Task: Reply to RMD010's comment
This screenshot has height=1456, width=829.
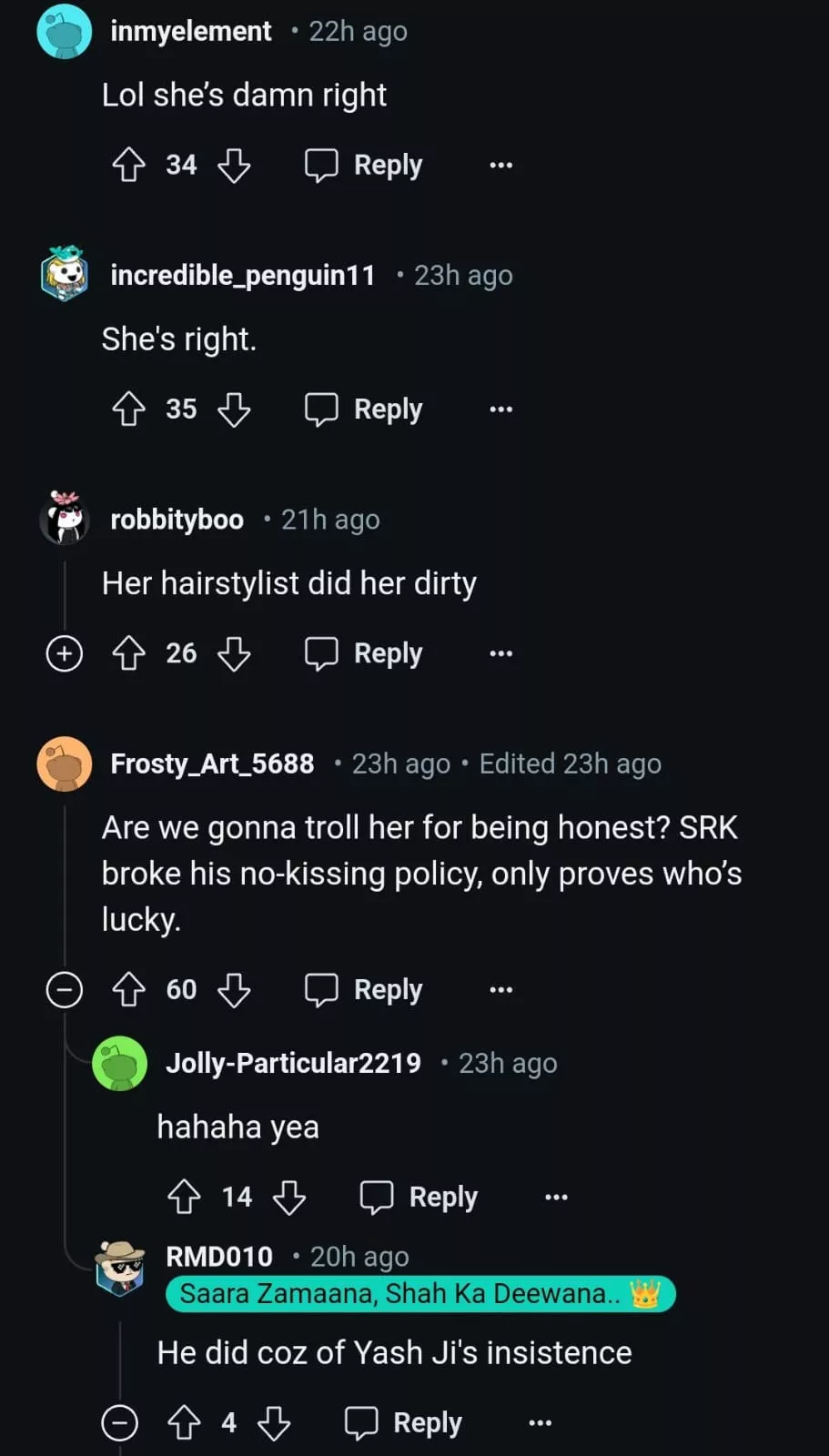Action: (x=403, y=1422)
